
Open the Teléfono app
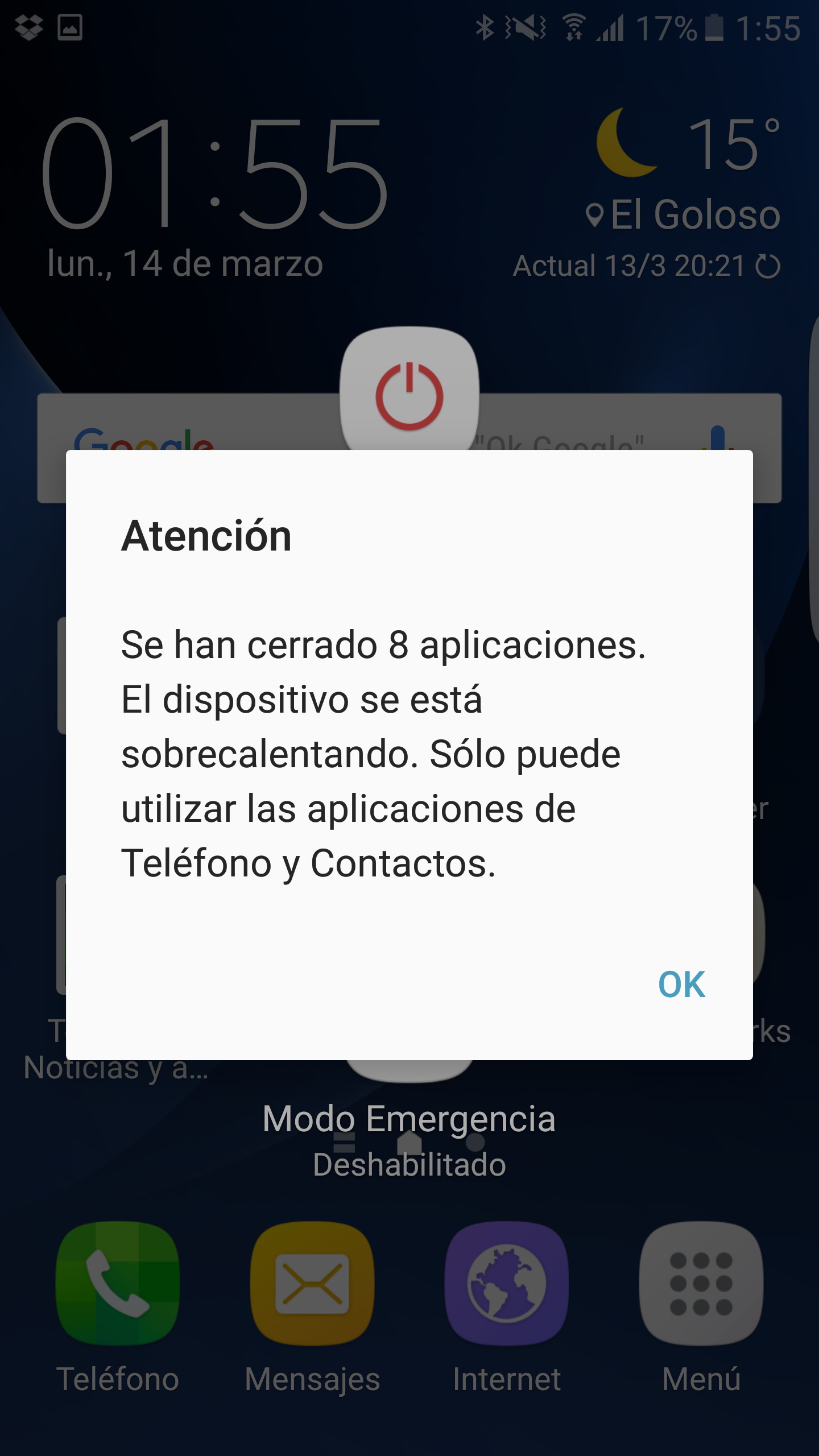[x=118, y=1284]
